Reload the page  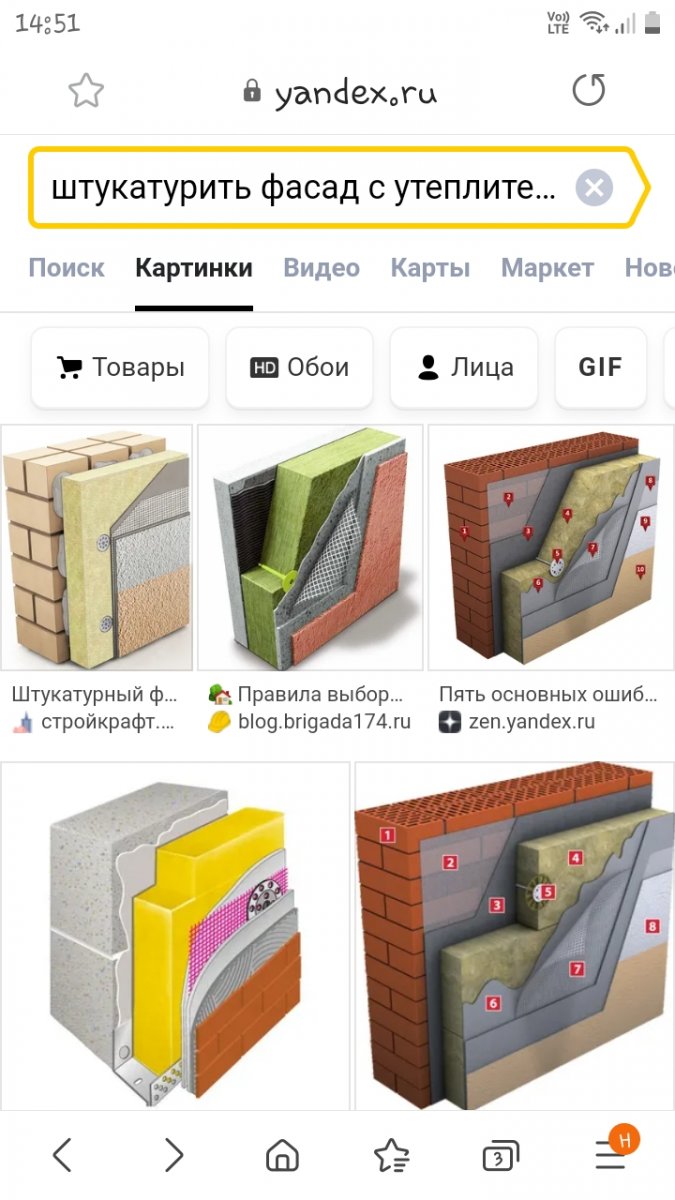click(x=589, y=90)
